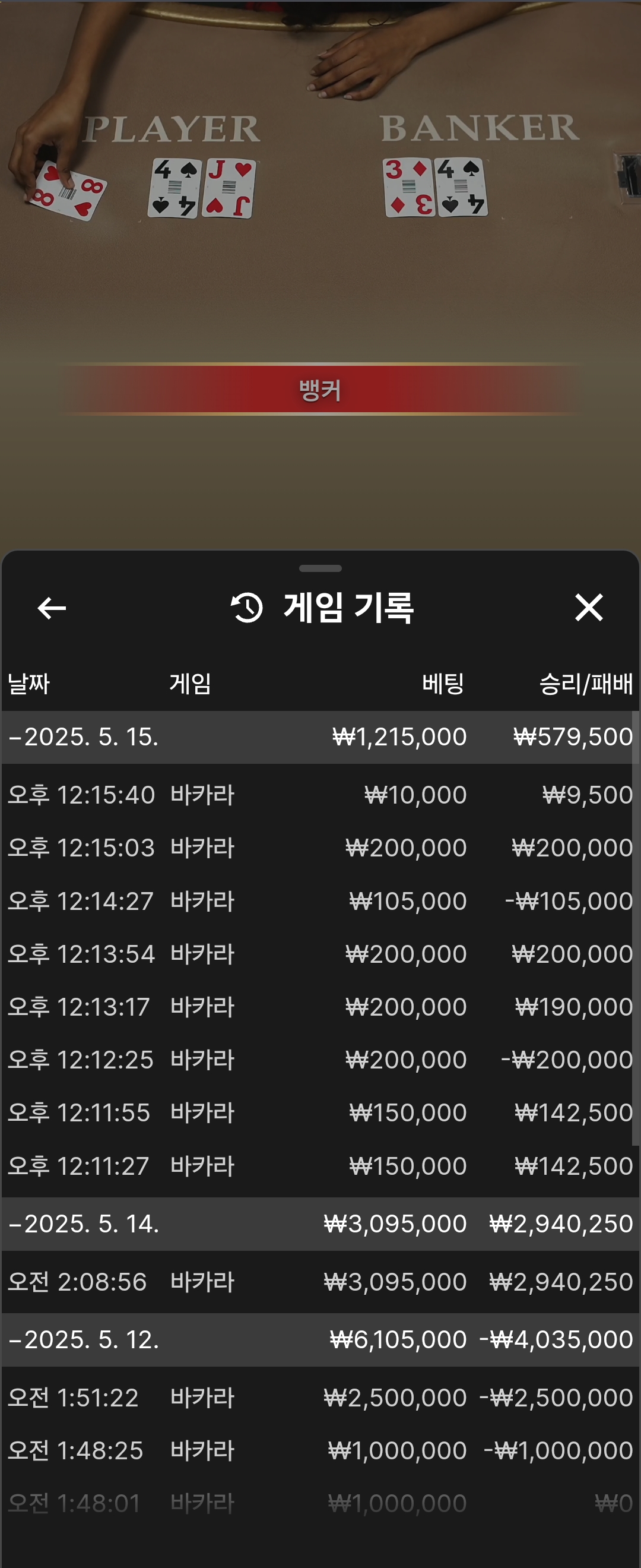Open the 오후 12:11:27 바카라 record

pyautogui.click(x=320, y=1166)
